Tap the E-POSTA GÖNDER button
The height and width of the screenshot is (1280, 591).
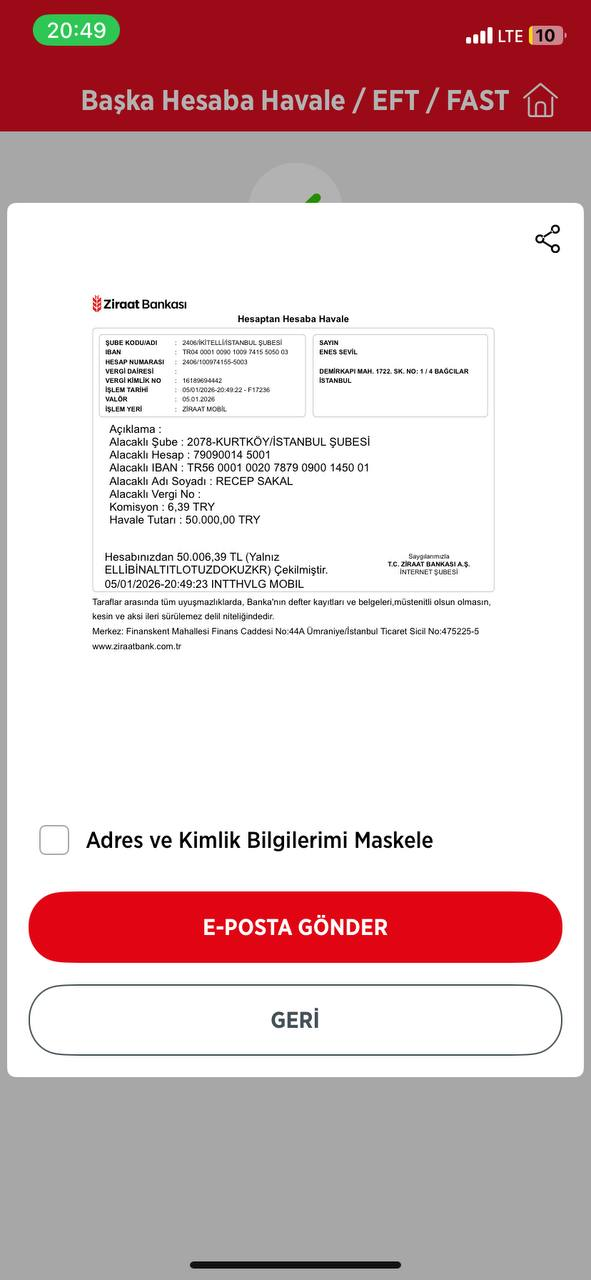[x=295, y=927]
